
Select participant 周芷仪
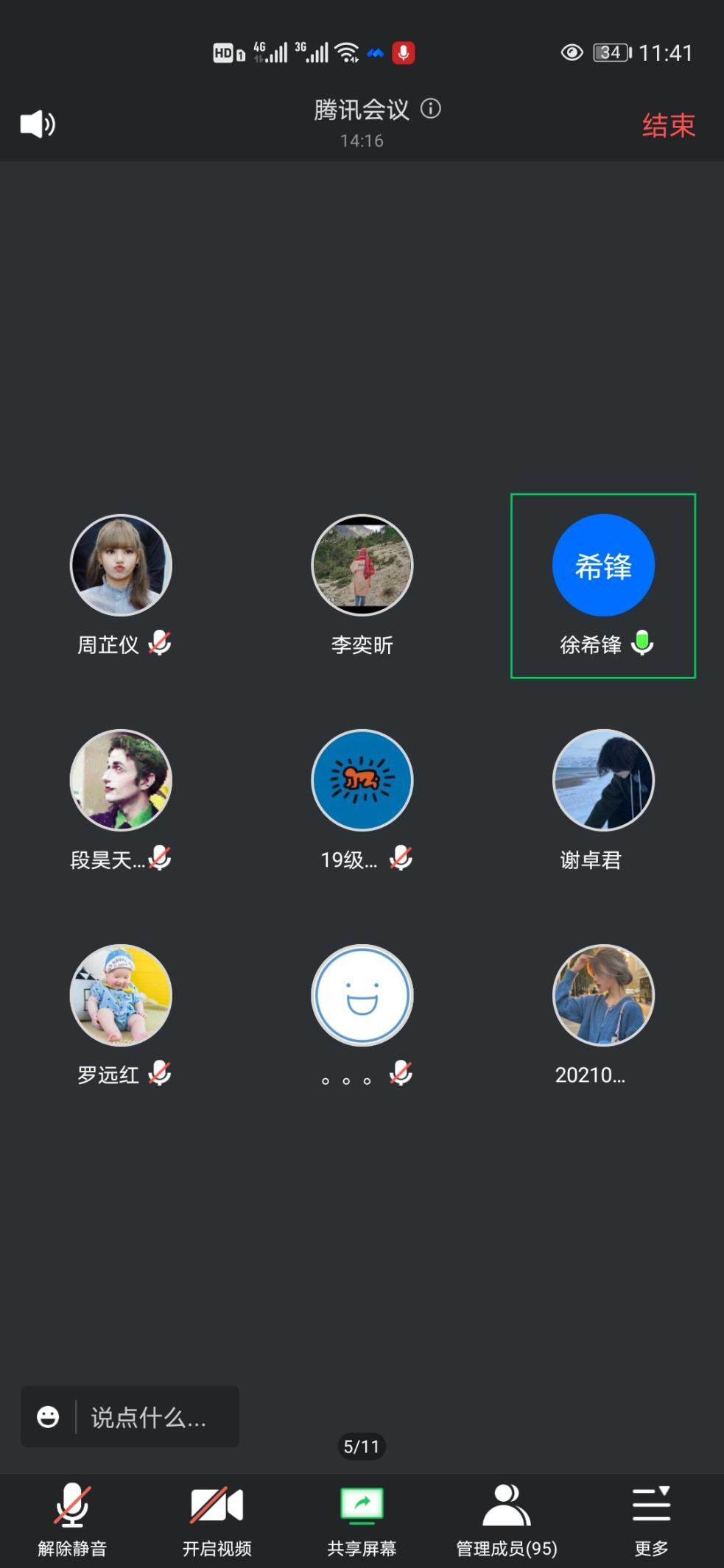(121, 566)
